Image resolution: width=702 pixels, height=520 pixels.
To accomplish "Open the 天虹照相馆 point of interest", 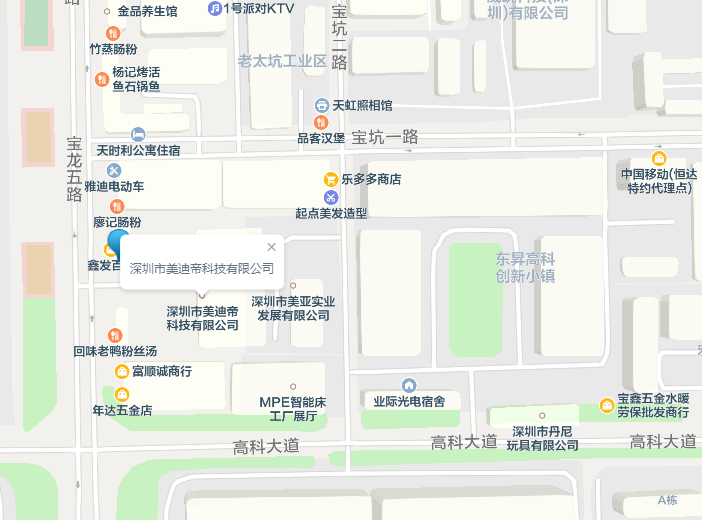I will point(321,105).
